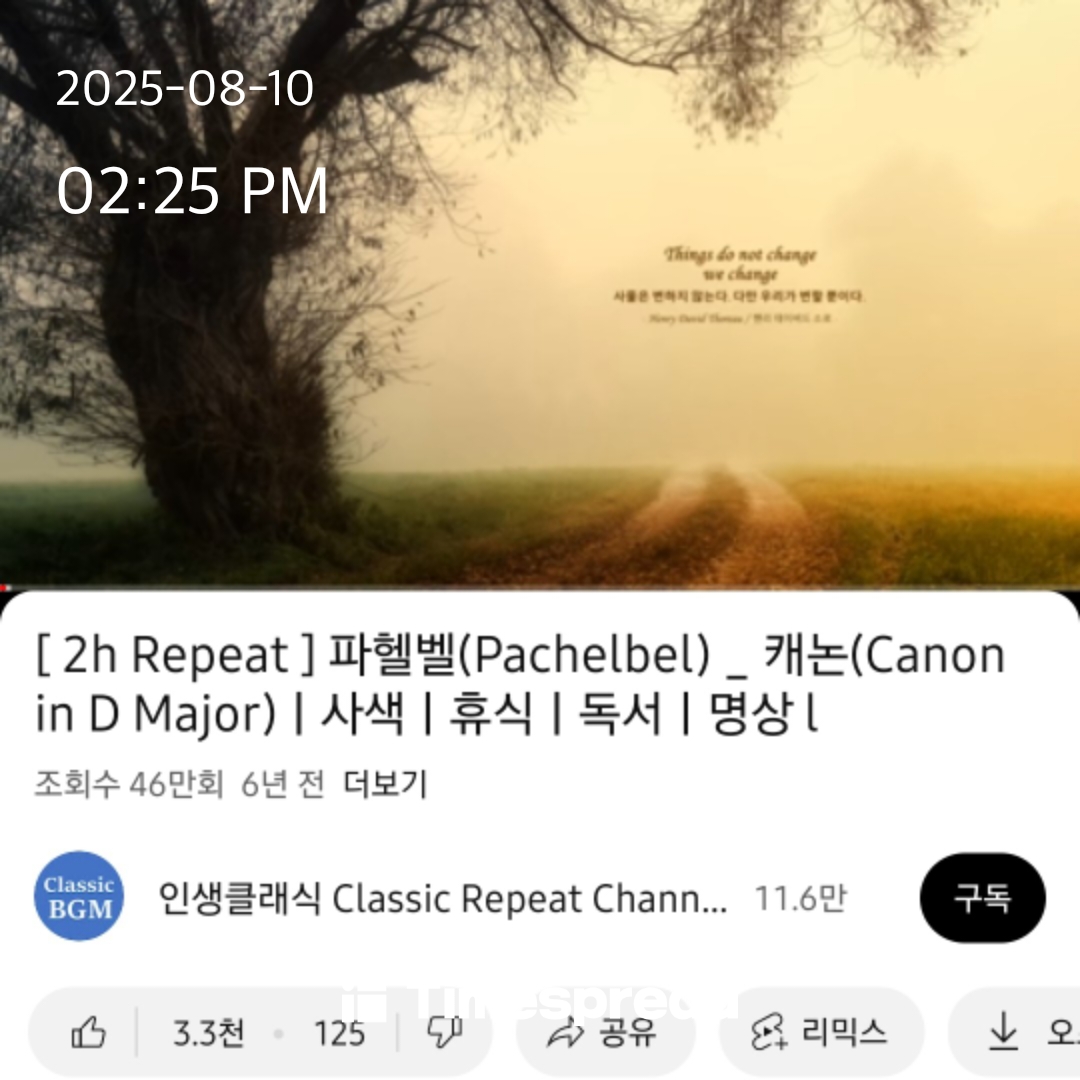
Task: Open 리믹스 remix option
Action: (820, 1033)
